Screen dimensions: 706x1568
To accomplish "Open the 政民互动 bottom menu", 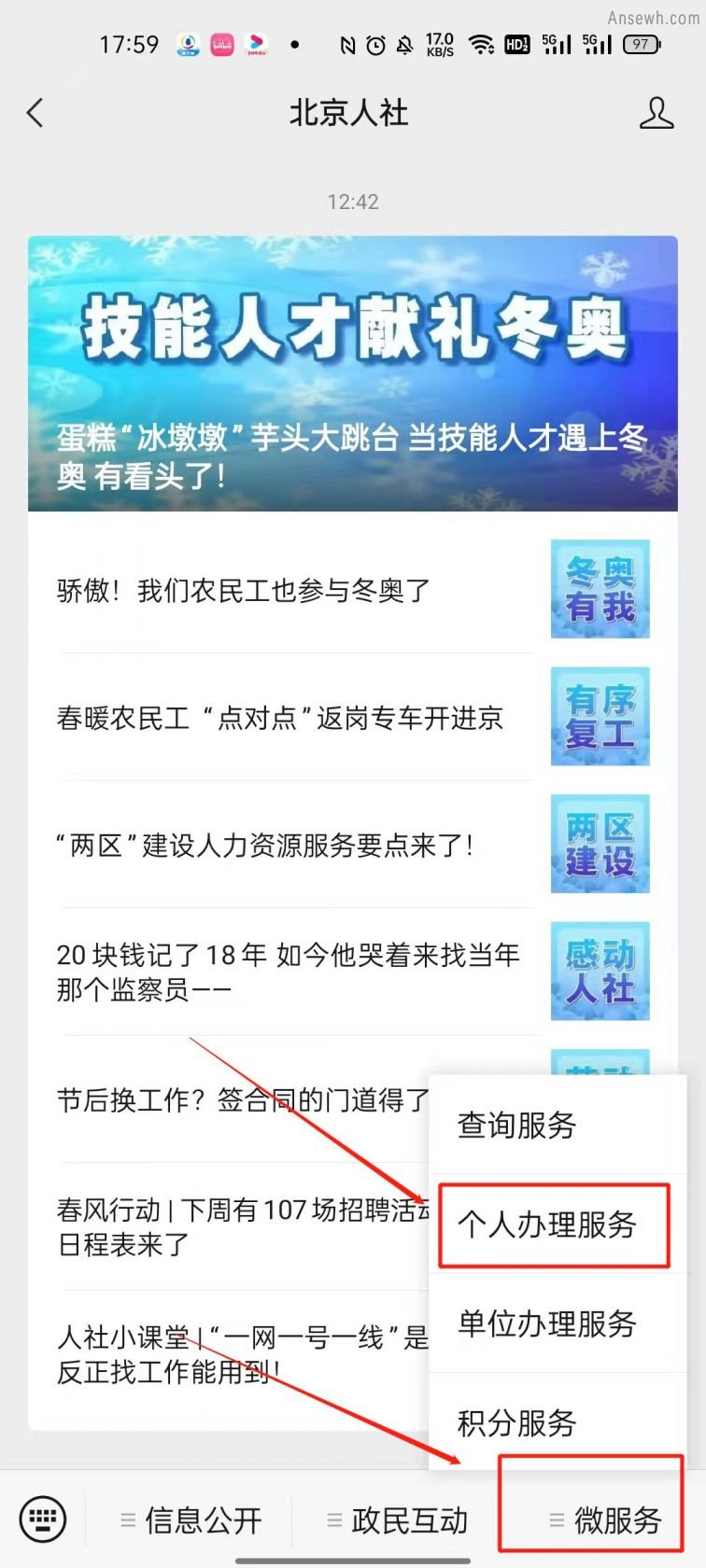I will [x=398, y=1520].
